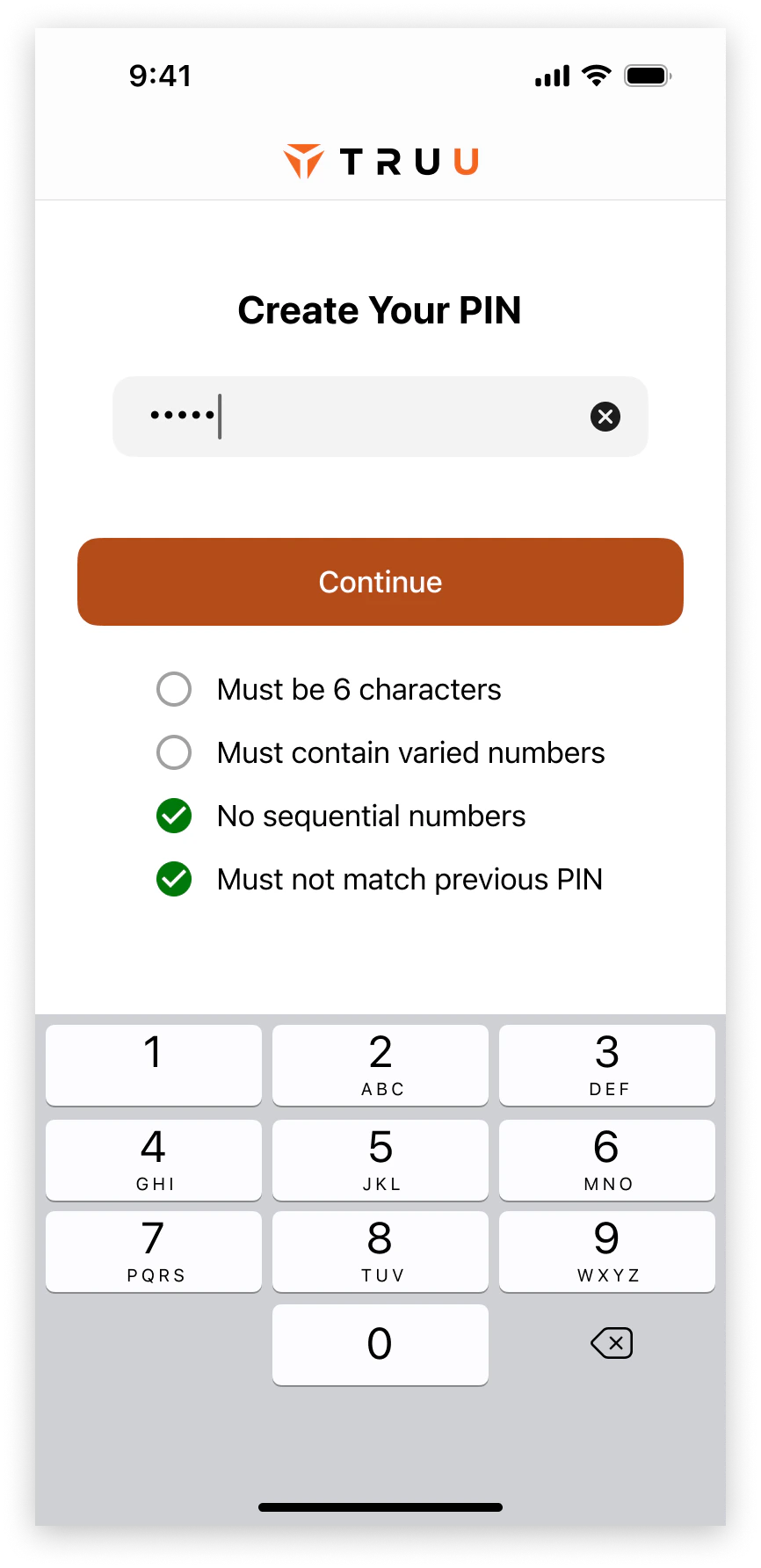The width and height of the screenshot is (761, 1568).
Task: Tap the 3 DEF key
Action: coord(607,1064)
